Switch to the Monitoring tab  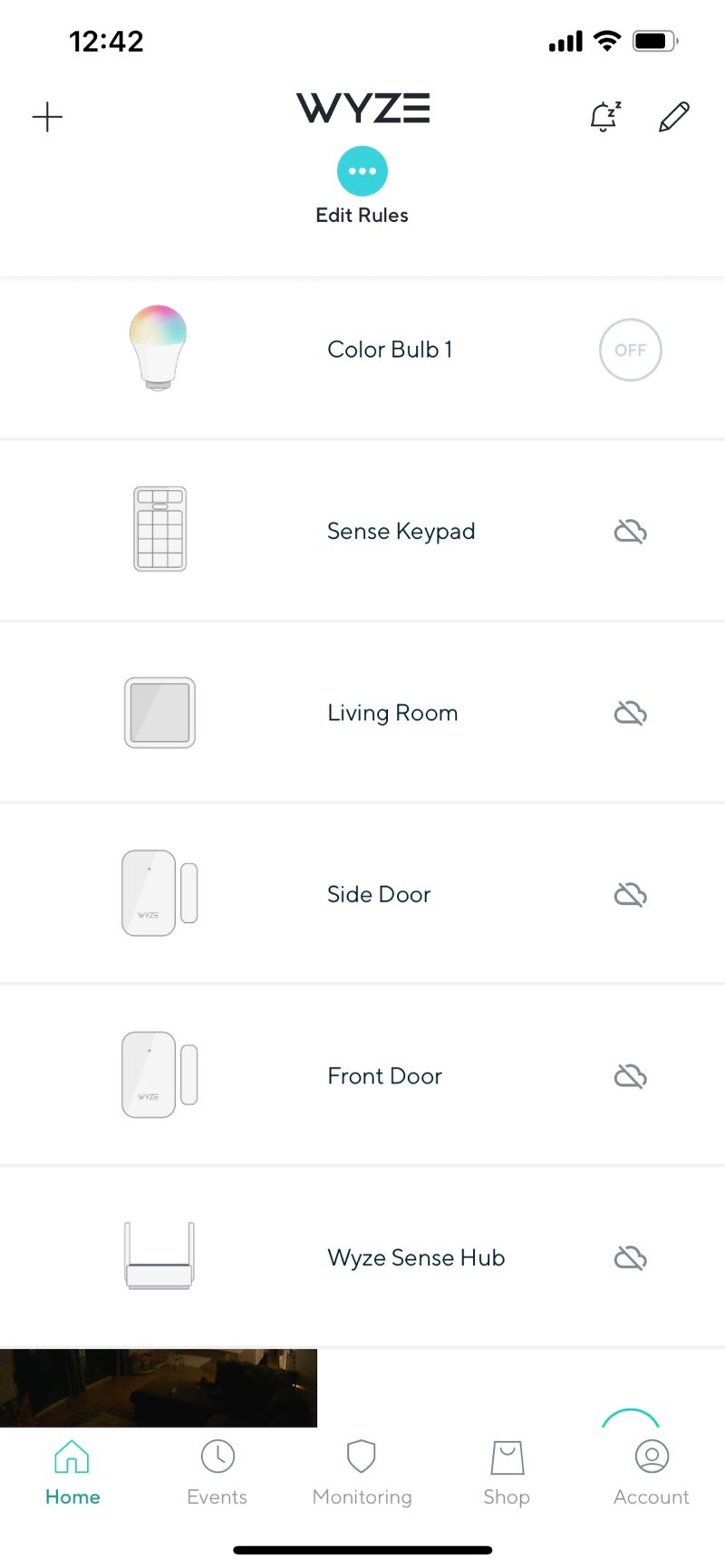(362, 1472)
